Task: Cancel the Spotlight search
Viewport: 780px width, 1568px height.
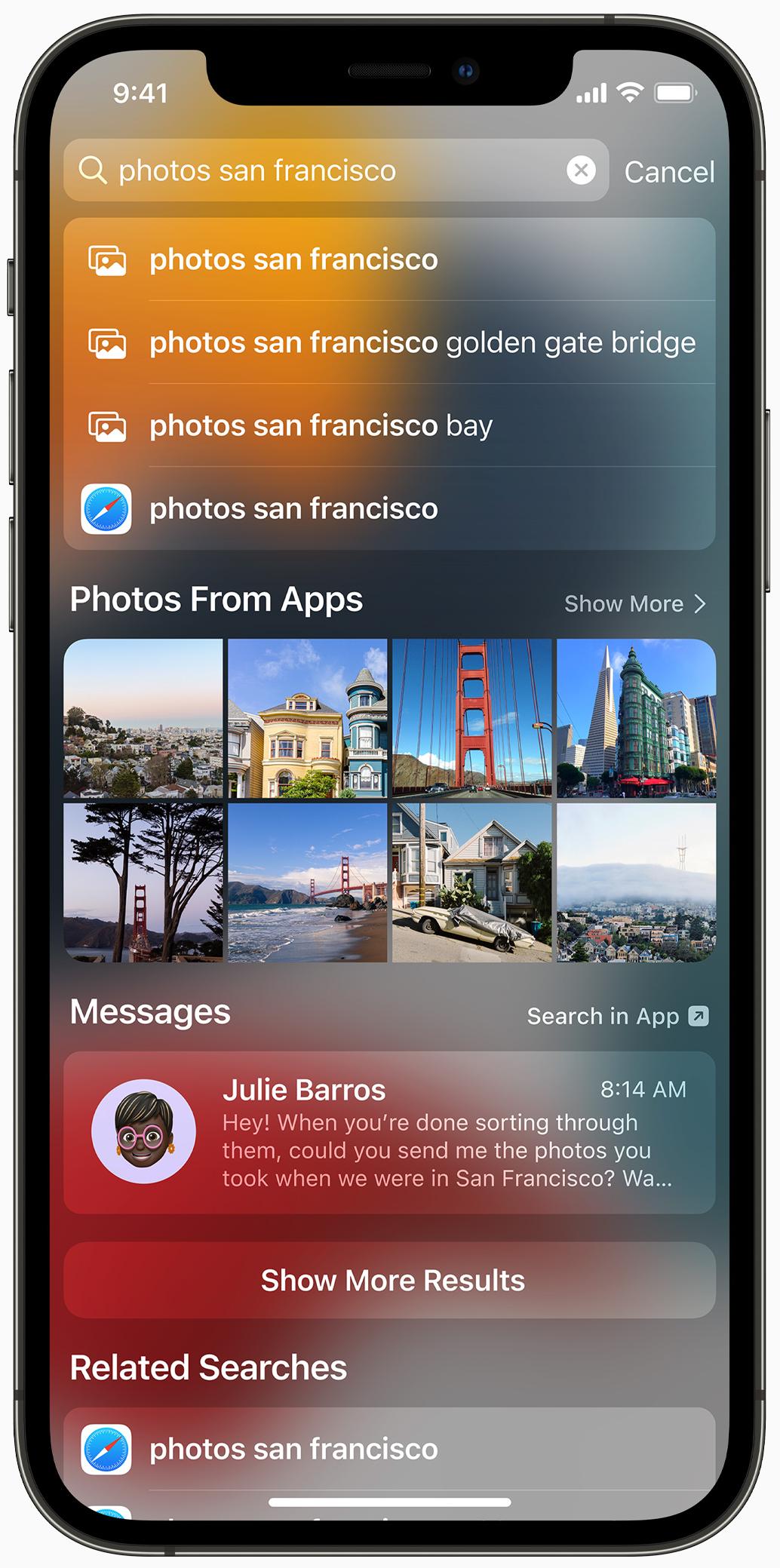Action: pos(668,172)
